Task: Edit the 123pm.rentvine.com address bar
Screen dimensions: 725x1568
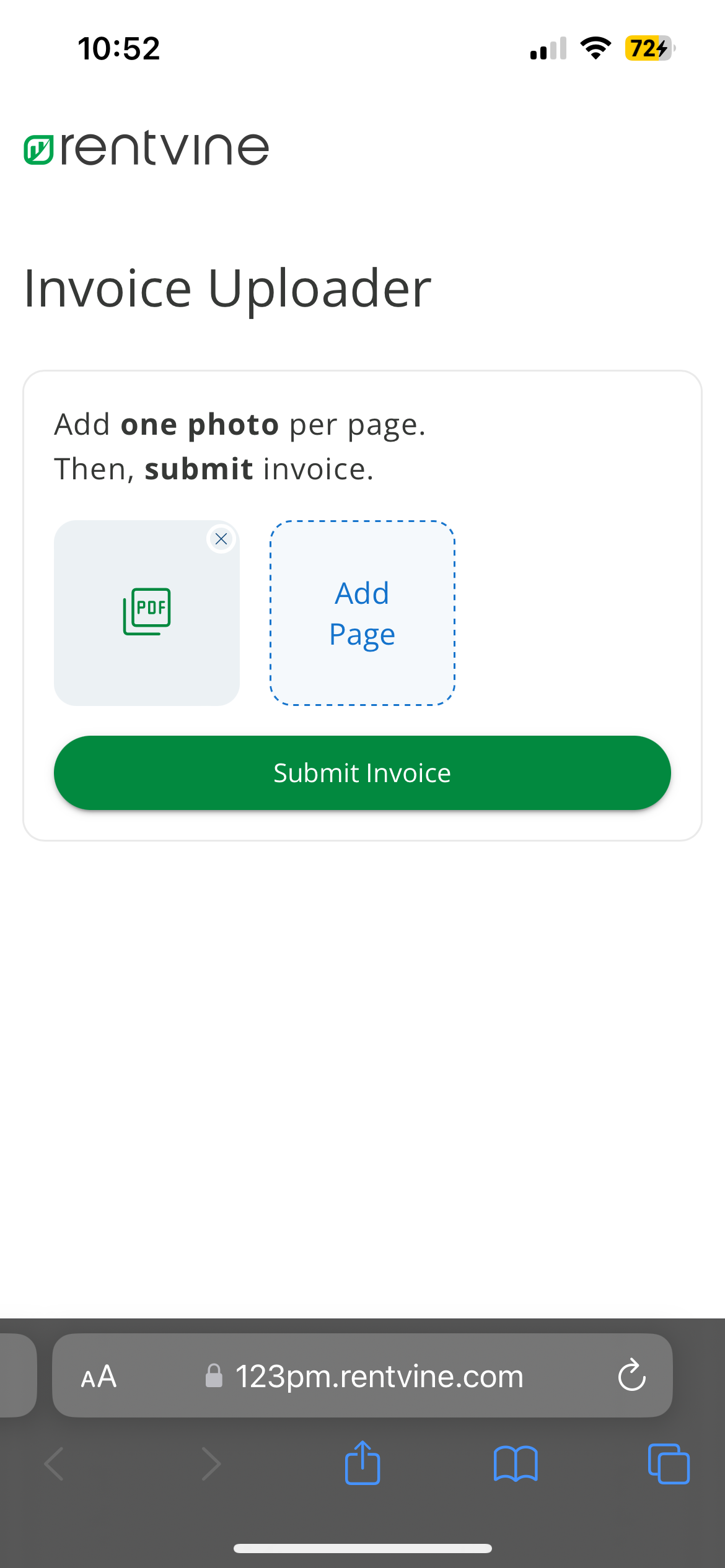Action: point(378,1377)
